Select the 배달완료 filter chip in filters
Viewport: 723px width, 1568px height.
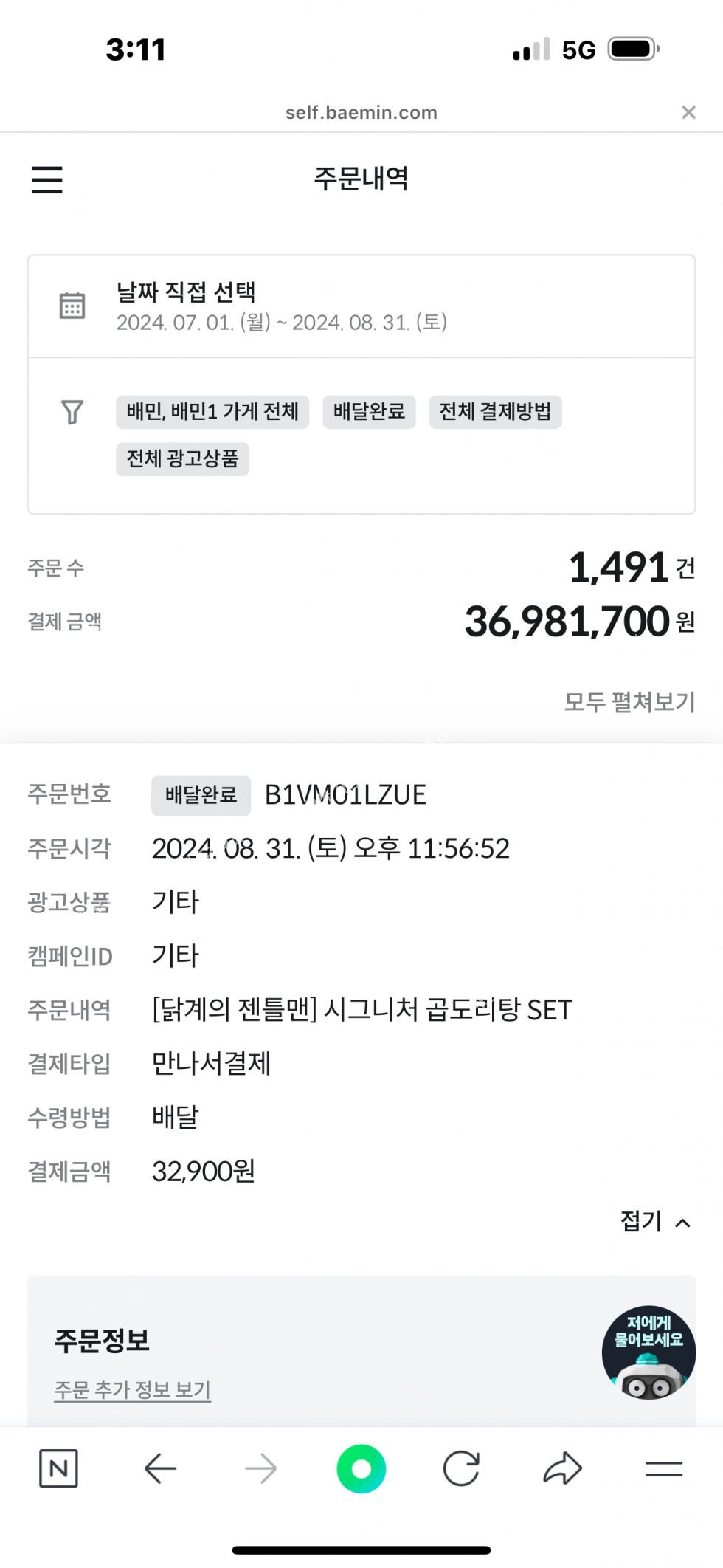pyautogui.click(x=369, y=412)
